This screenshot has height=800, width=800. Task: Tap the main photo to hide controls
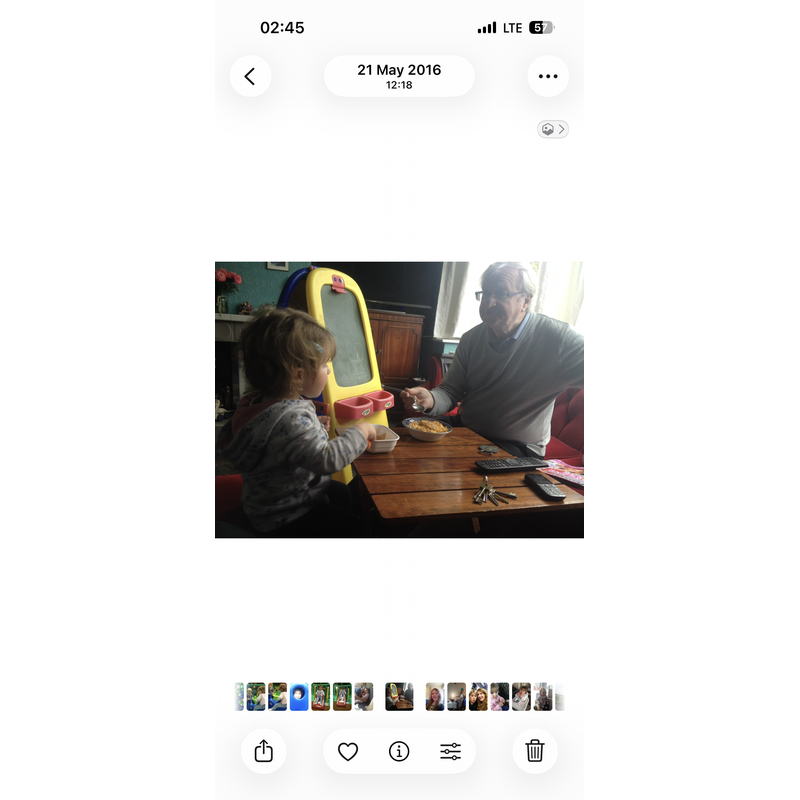pyautogui.click(x=399, y=400)
